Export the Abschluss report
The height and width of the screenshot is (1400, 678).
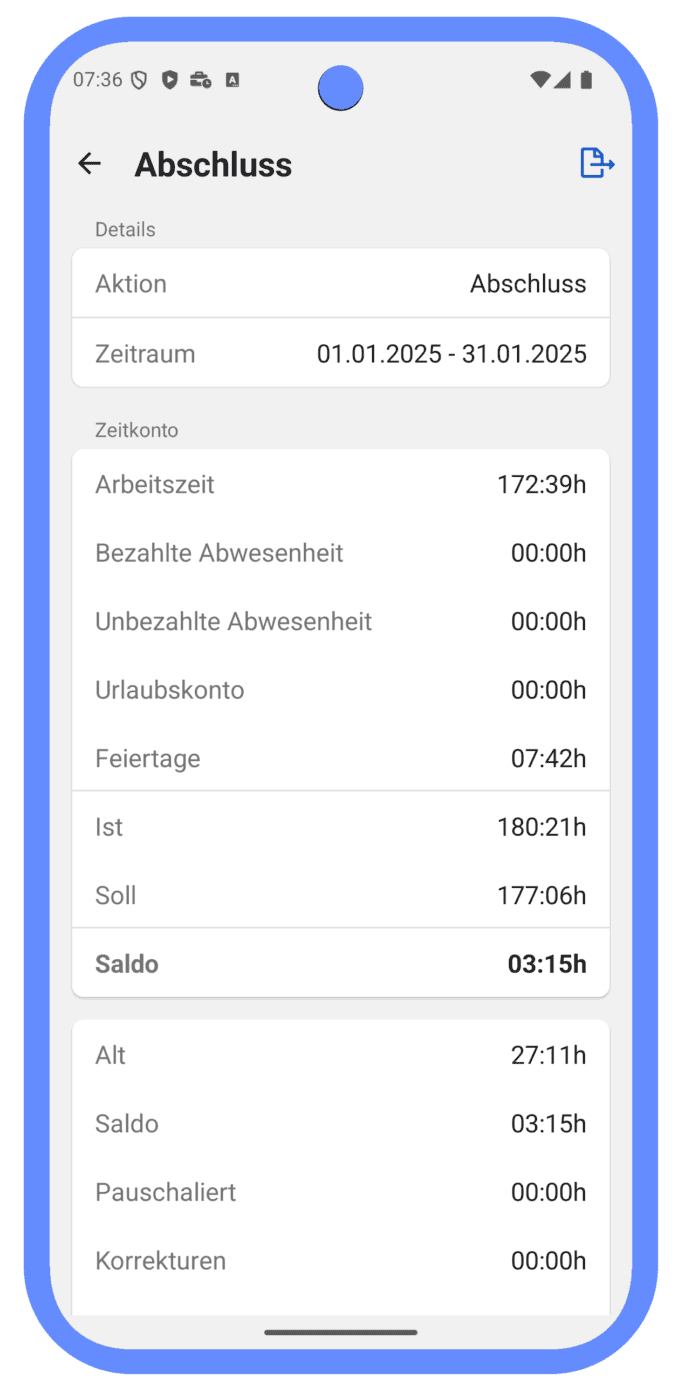coord(597,163)
